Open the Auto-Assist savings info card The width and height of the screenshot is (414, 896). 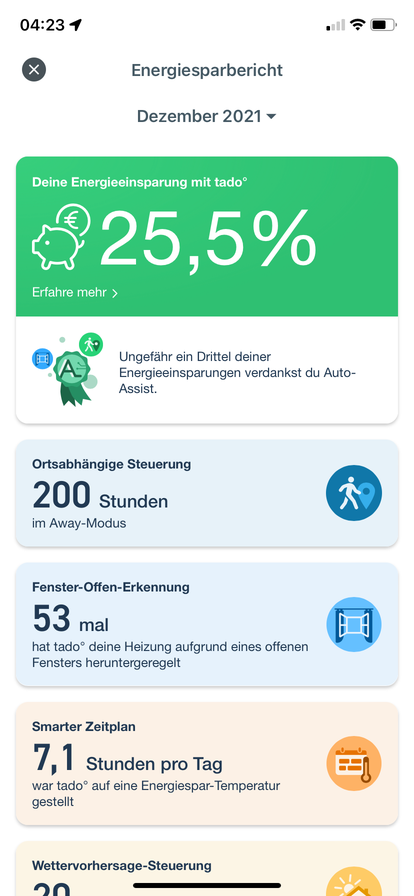[206, 370]
